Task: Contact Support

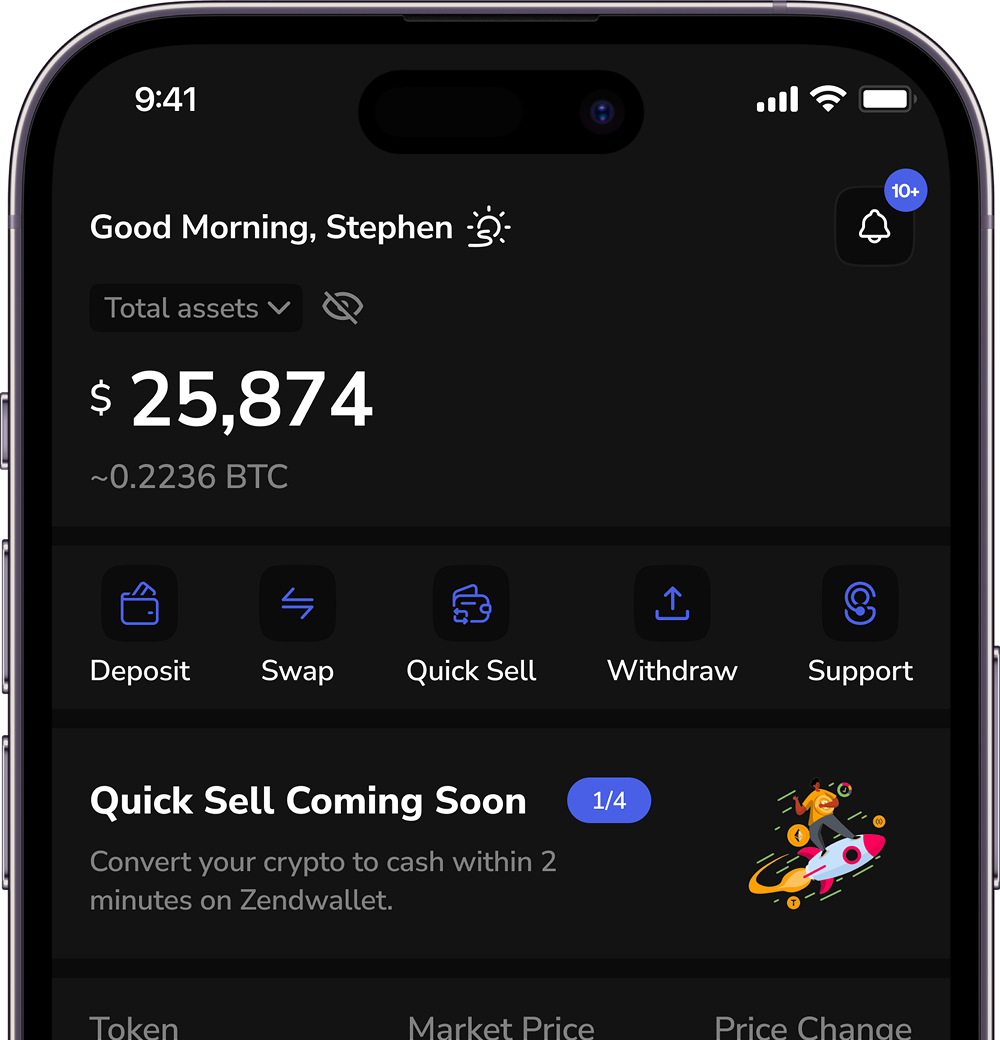Action: coord(860,604)
